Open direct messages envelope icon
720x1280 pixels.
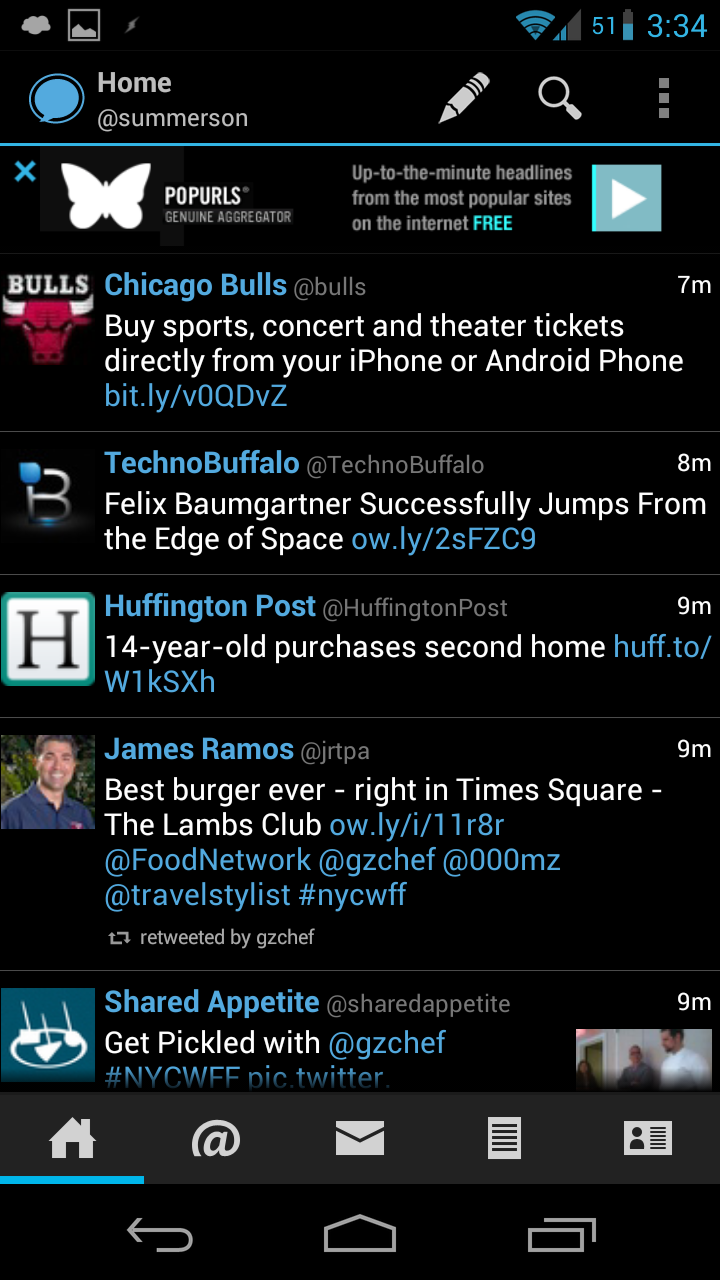tap(360, 1137)
